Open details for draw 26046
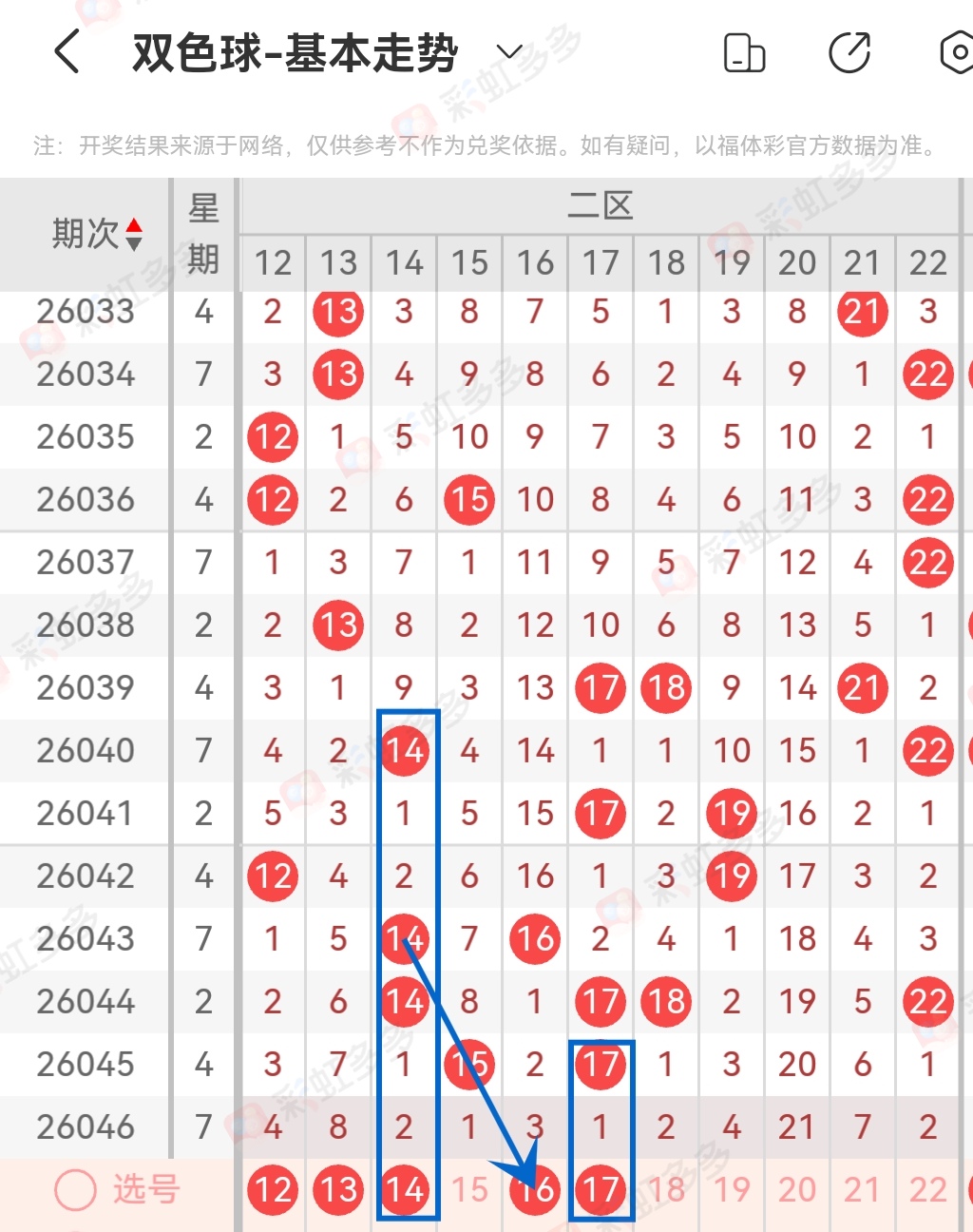The image size is (973, 1232). coord(85,1126)
